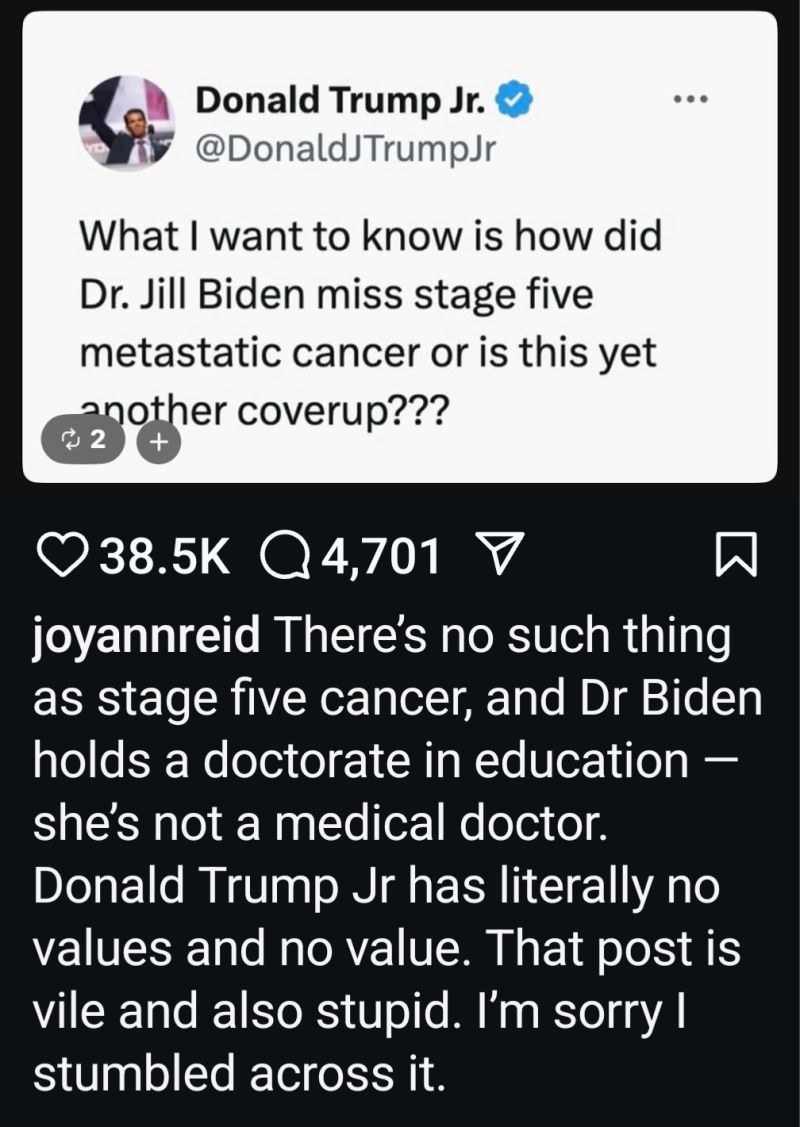This screenshot has height=1127, width=800.
Task: Open the comments on this post
Action: [x=282, y=556]
